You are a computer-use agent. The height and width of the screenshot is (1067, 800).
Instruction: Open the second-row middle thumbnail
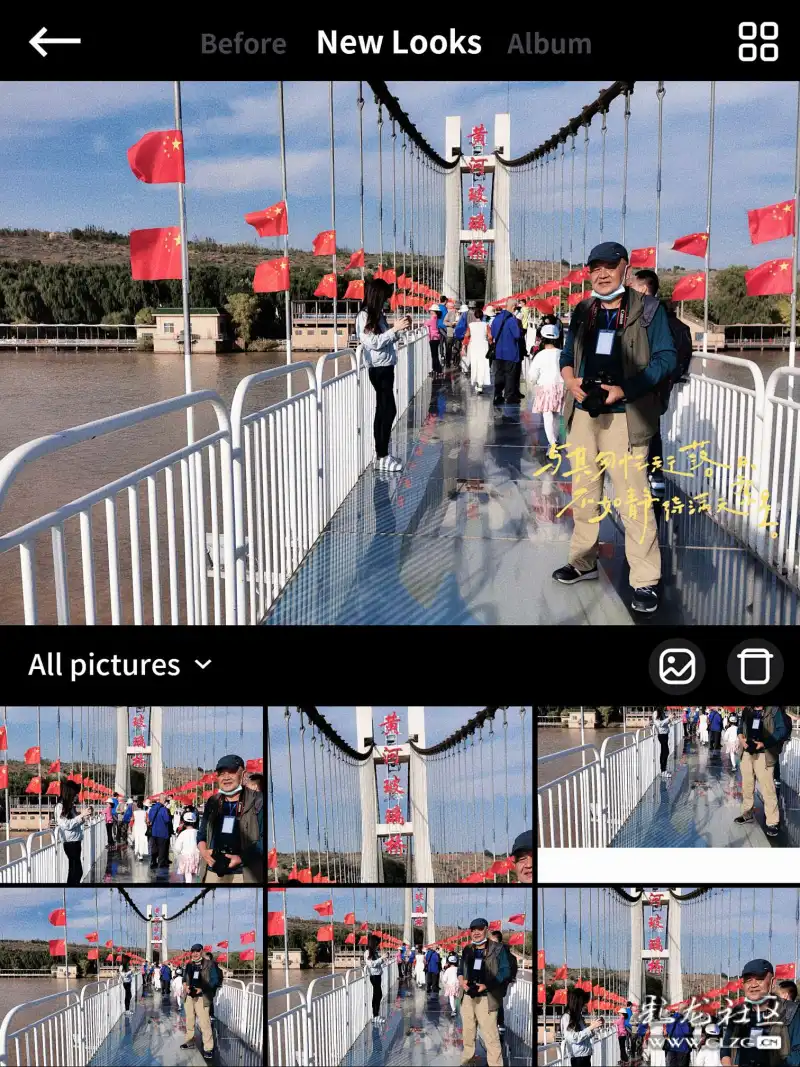coord(400,977)
